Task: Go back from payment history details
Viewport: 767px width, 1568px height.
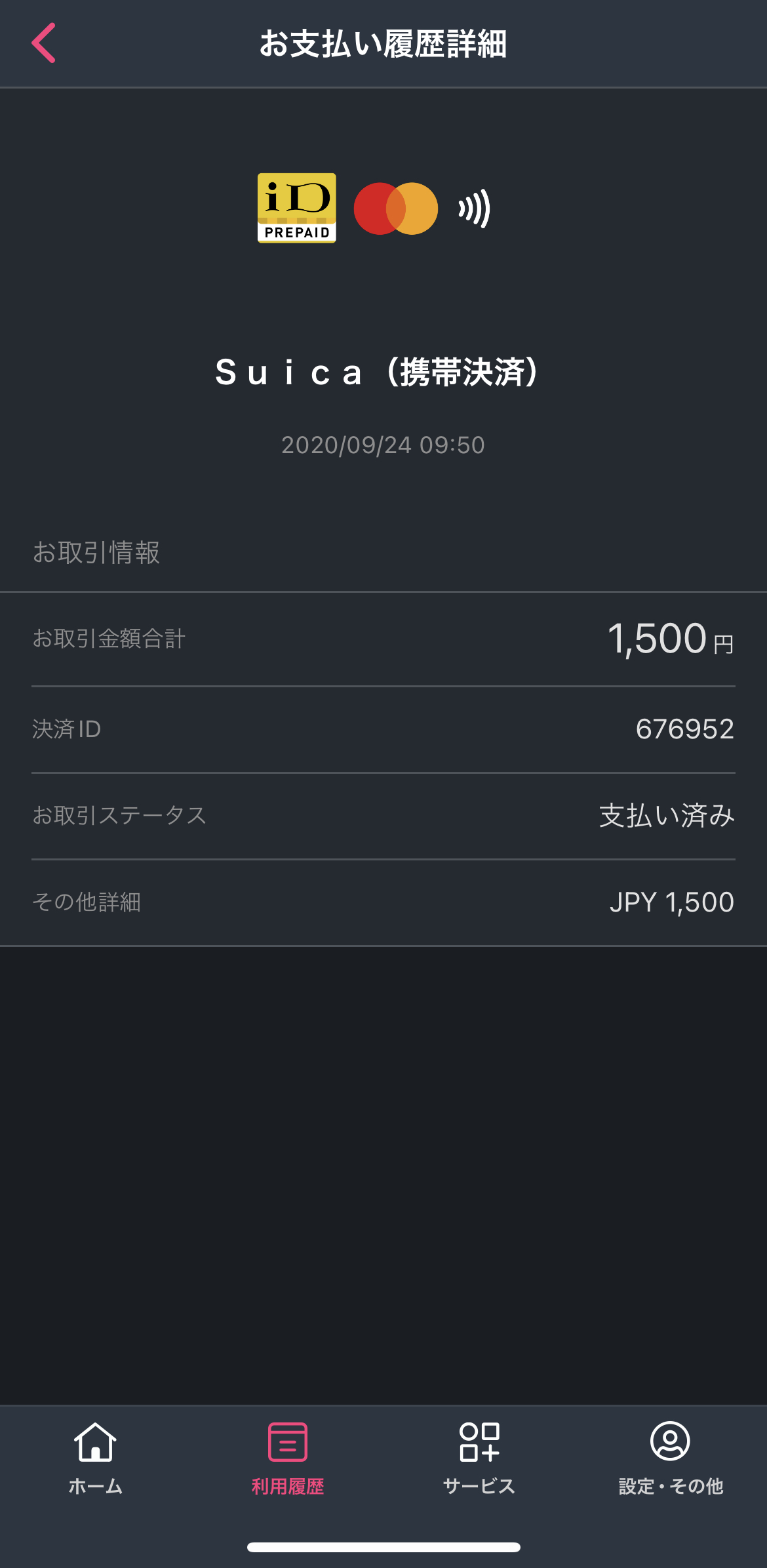Action: (x=44, y=43)
